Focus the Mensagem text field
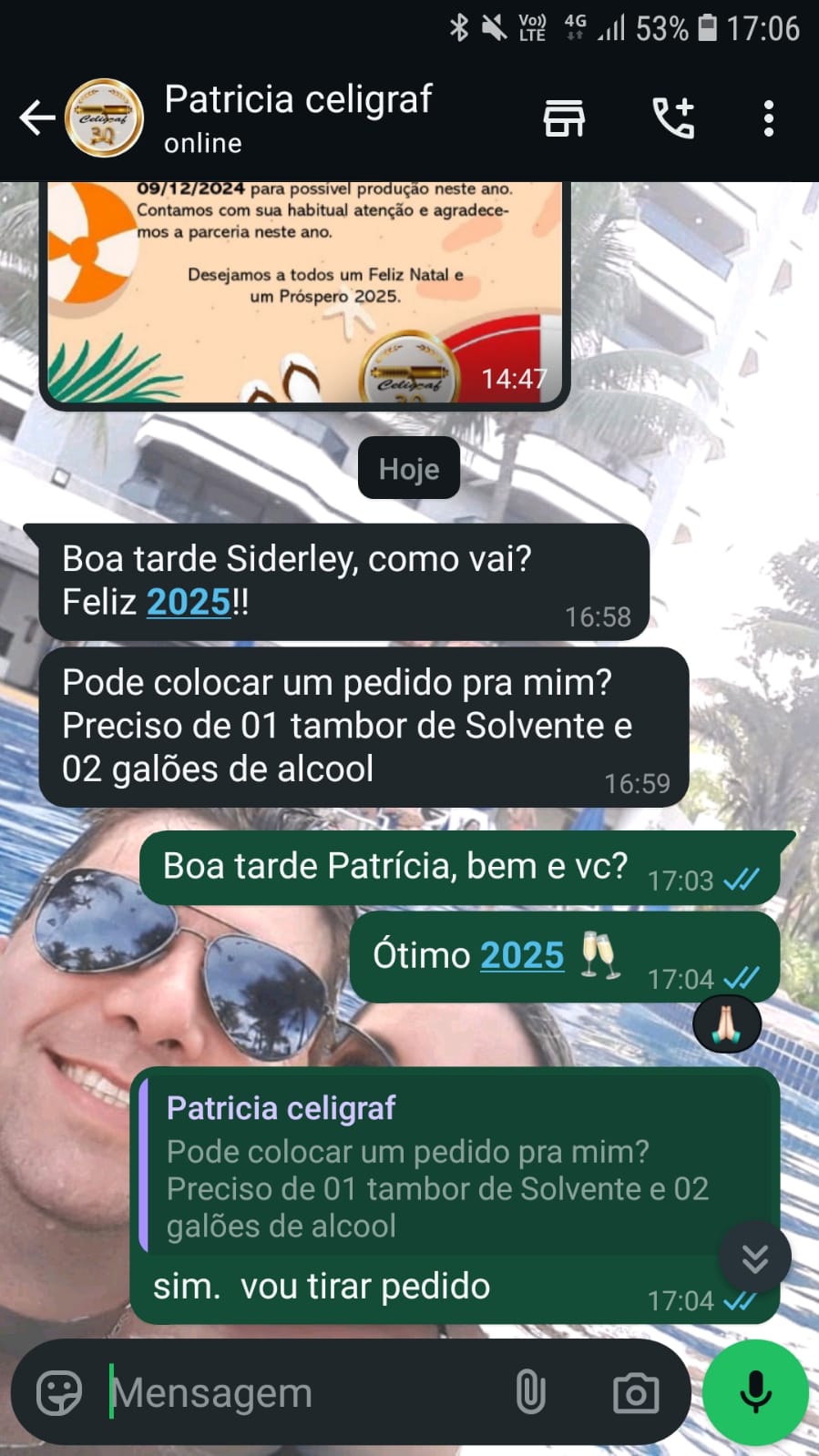Screen dimensions: 819x1456 pyautogui.click(x=301, y=1392)
